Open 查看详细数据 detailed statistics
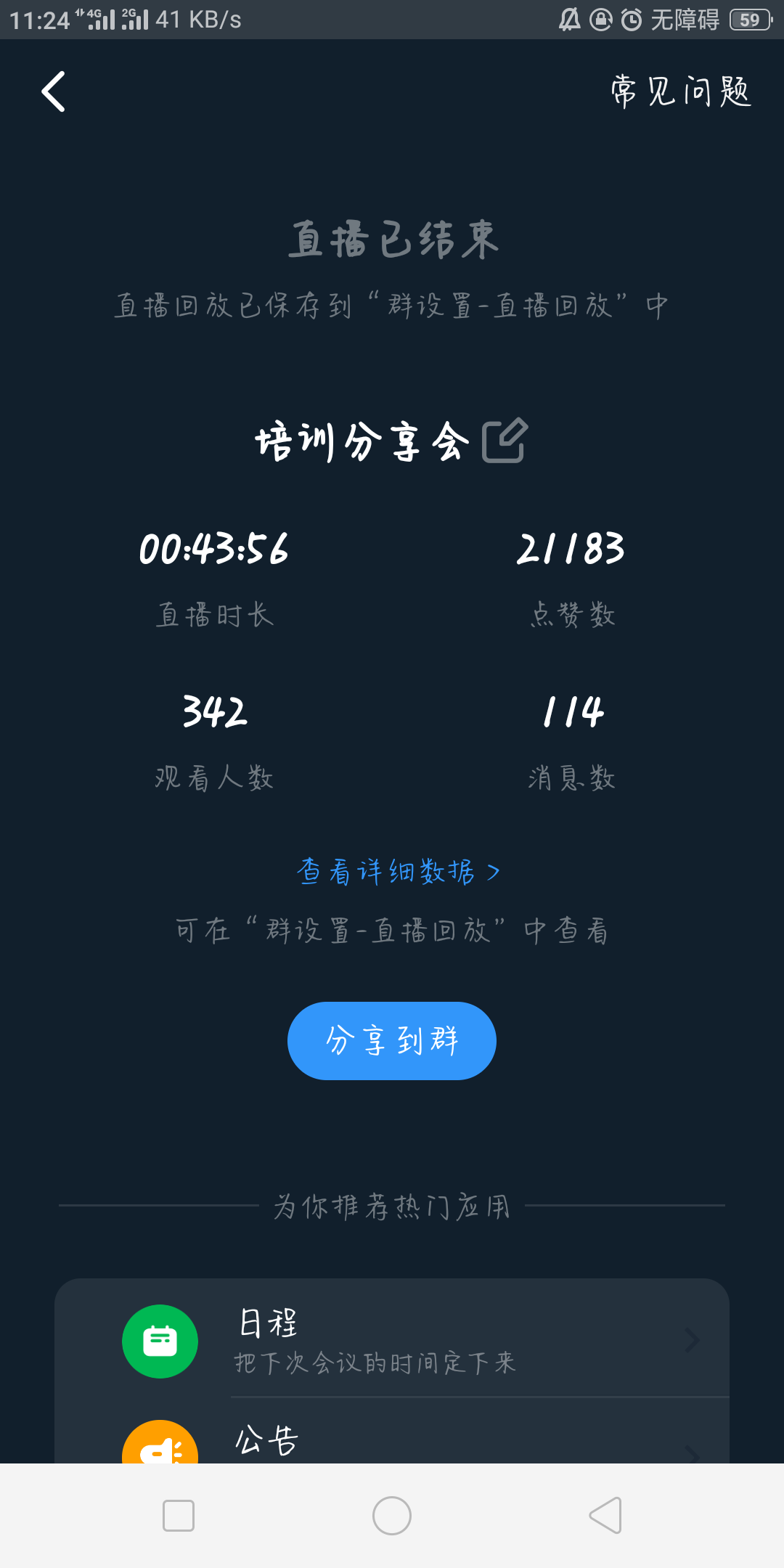The image size is (784, 1568). click(398, 871)
